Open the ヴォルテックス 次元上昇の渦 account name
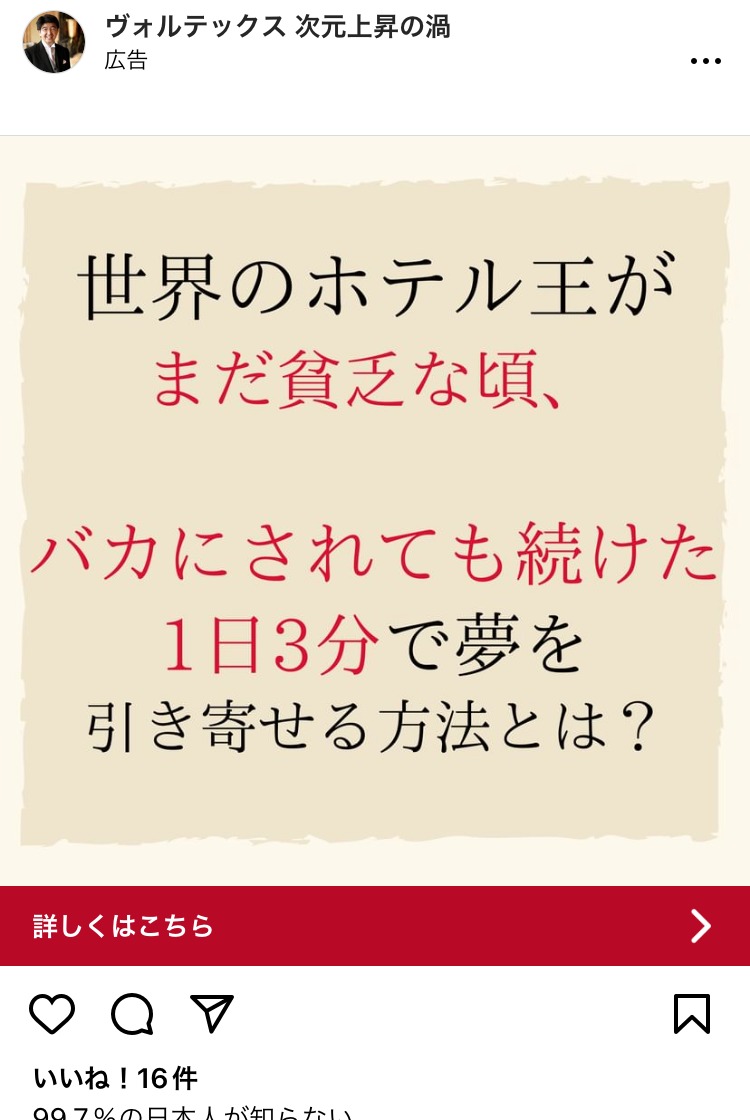Image resolution: width=750 pixels, height=1120 pixels. (277, 27)
